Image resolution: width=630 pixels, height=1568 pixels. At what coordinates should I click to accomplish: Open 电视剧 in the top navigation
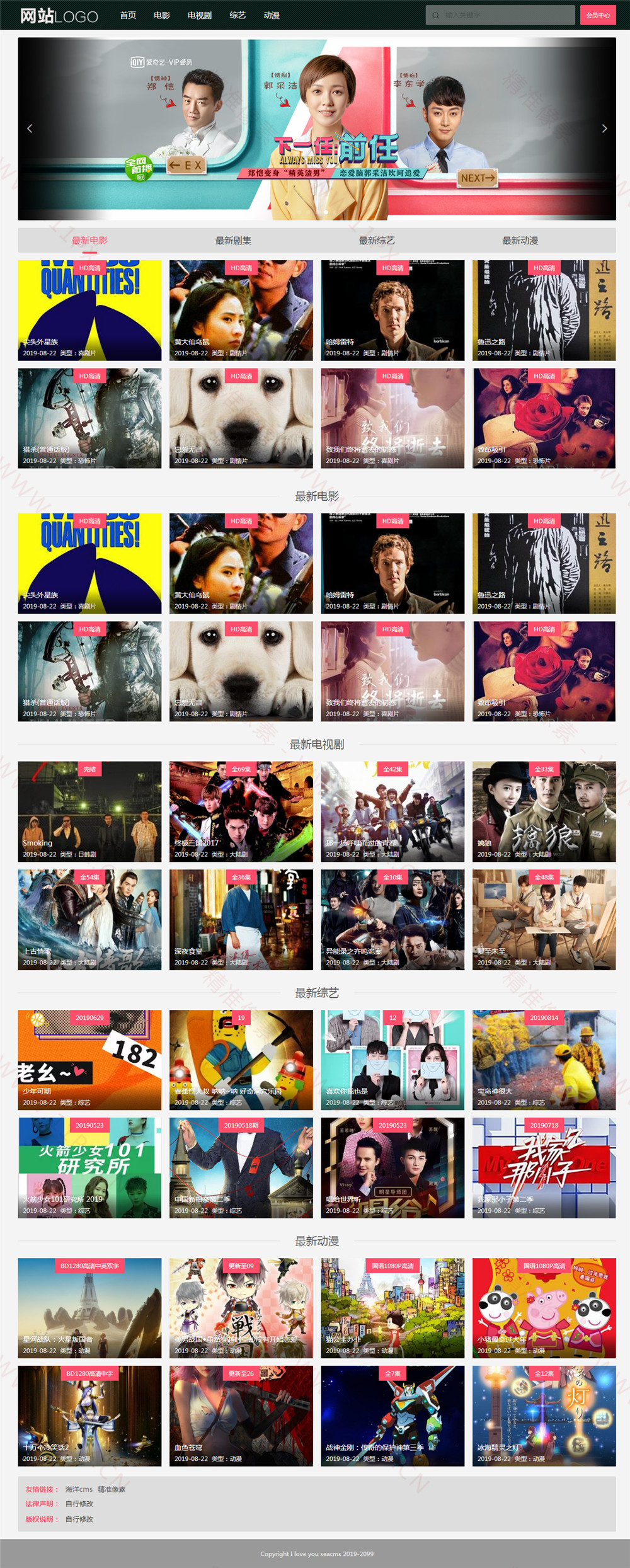pyautogui.click(x=199, y=15)
